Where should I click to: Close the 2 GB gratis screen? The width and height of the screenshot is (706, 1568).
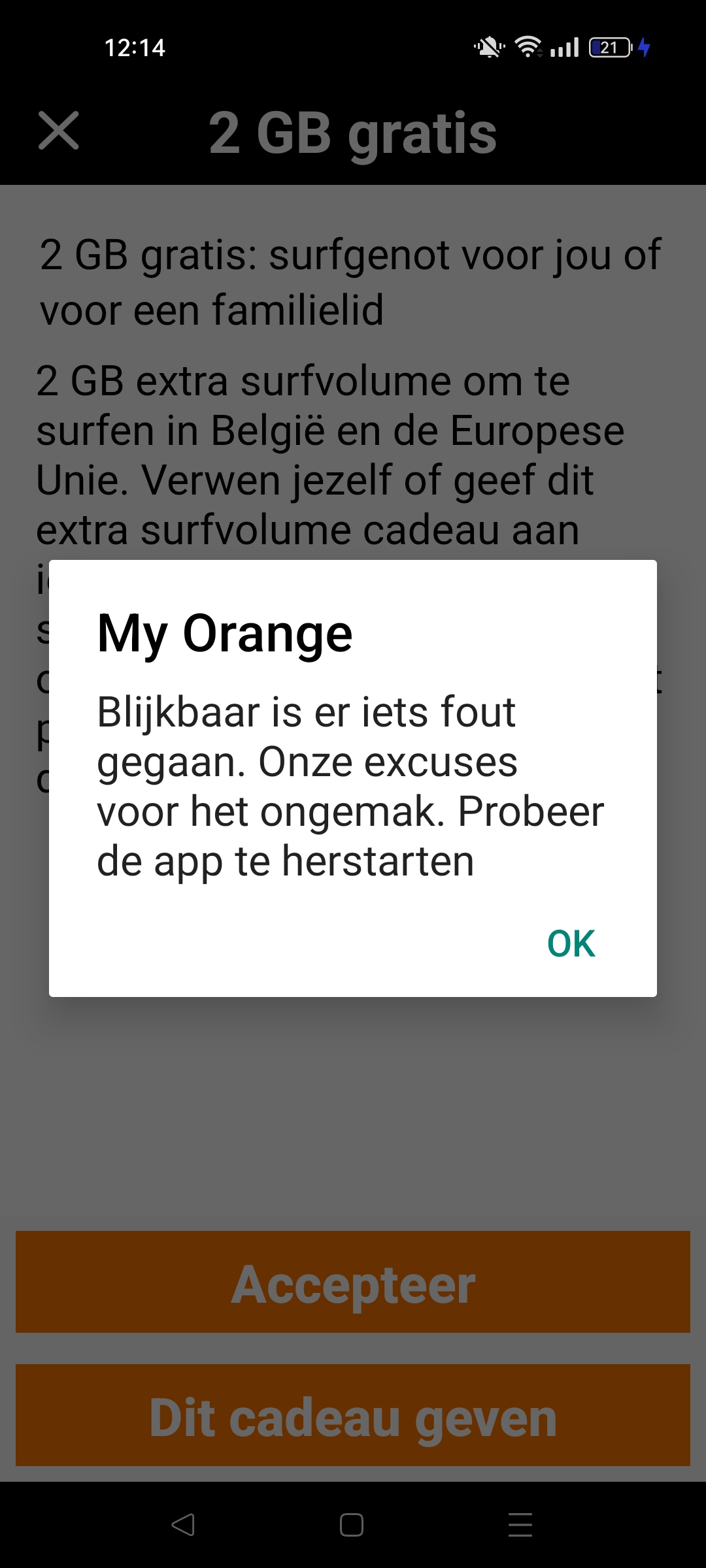[x=59, y=131]
